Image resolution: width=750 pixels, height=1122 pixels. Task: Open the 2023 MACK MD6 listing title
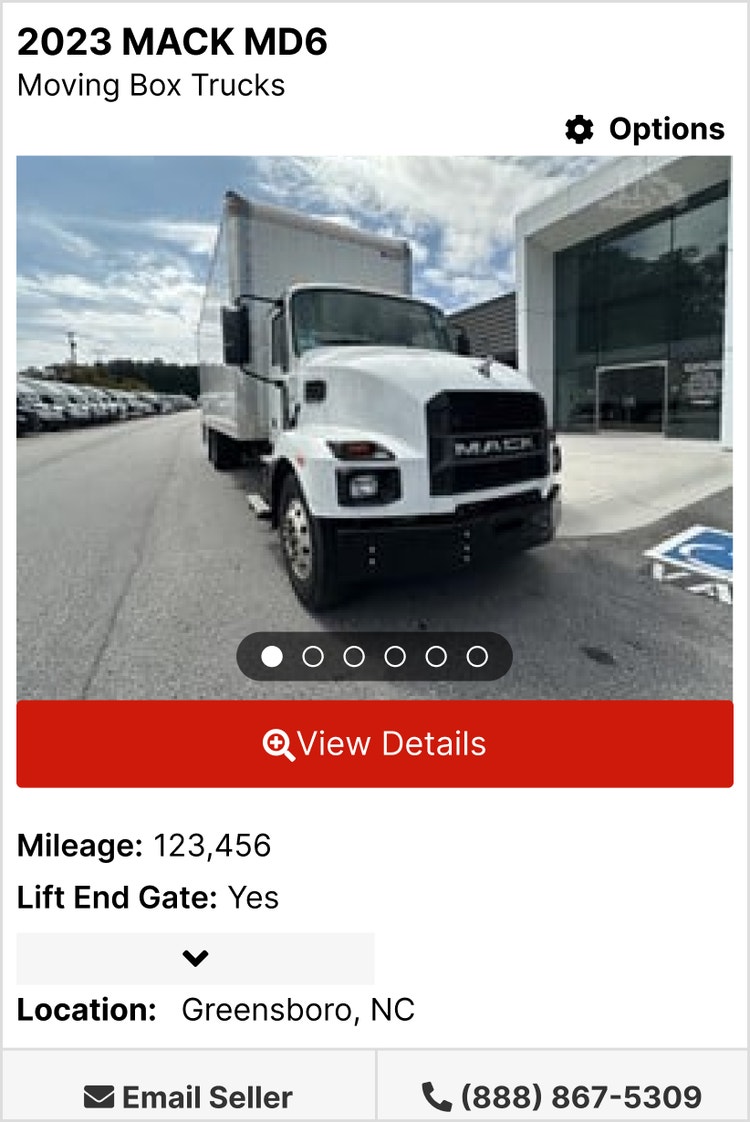tap(172, 42)
